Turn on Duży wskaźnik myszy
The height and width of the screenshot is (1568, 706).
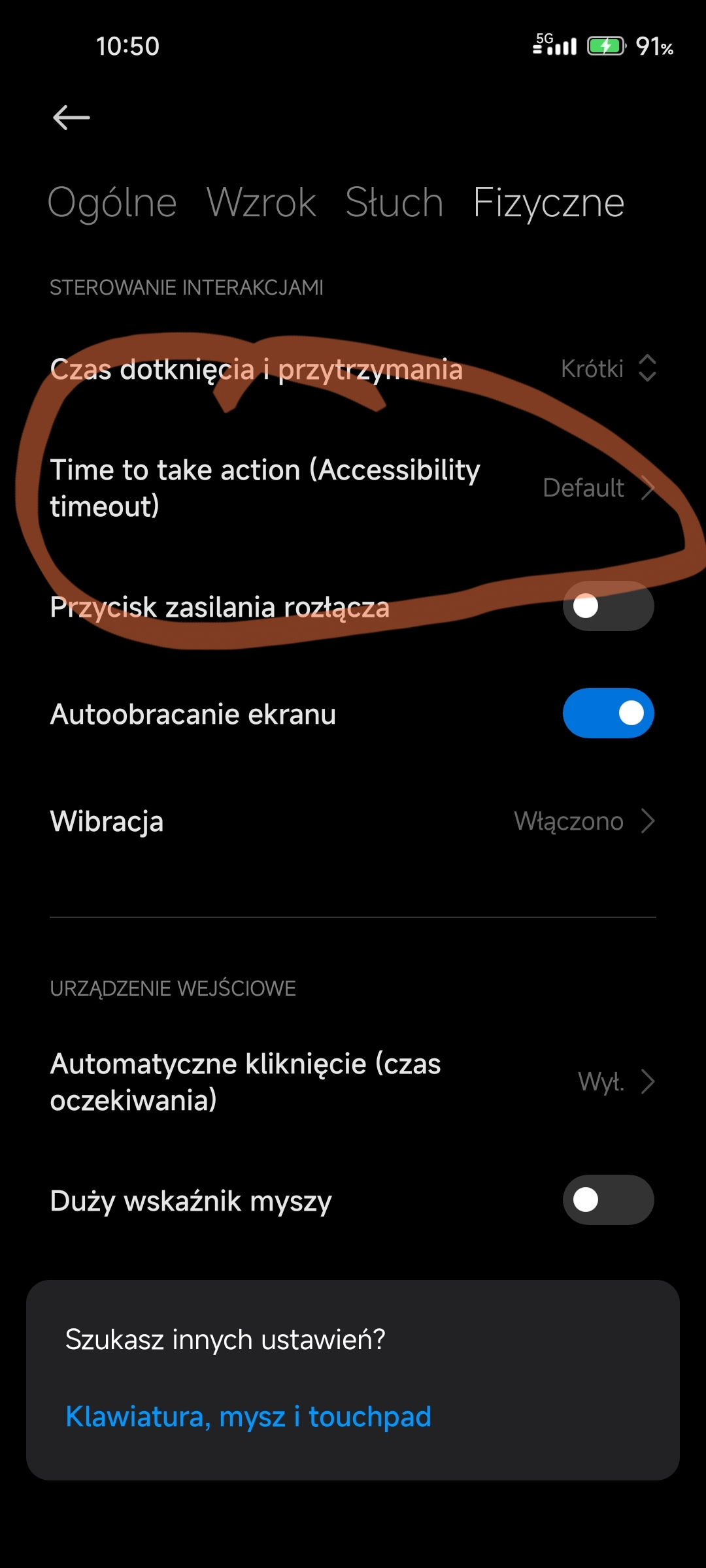pos(608,1200)
